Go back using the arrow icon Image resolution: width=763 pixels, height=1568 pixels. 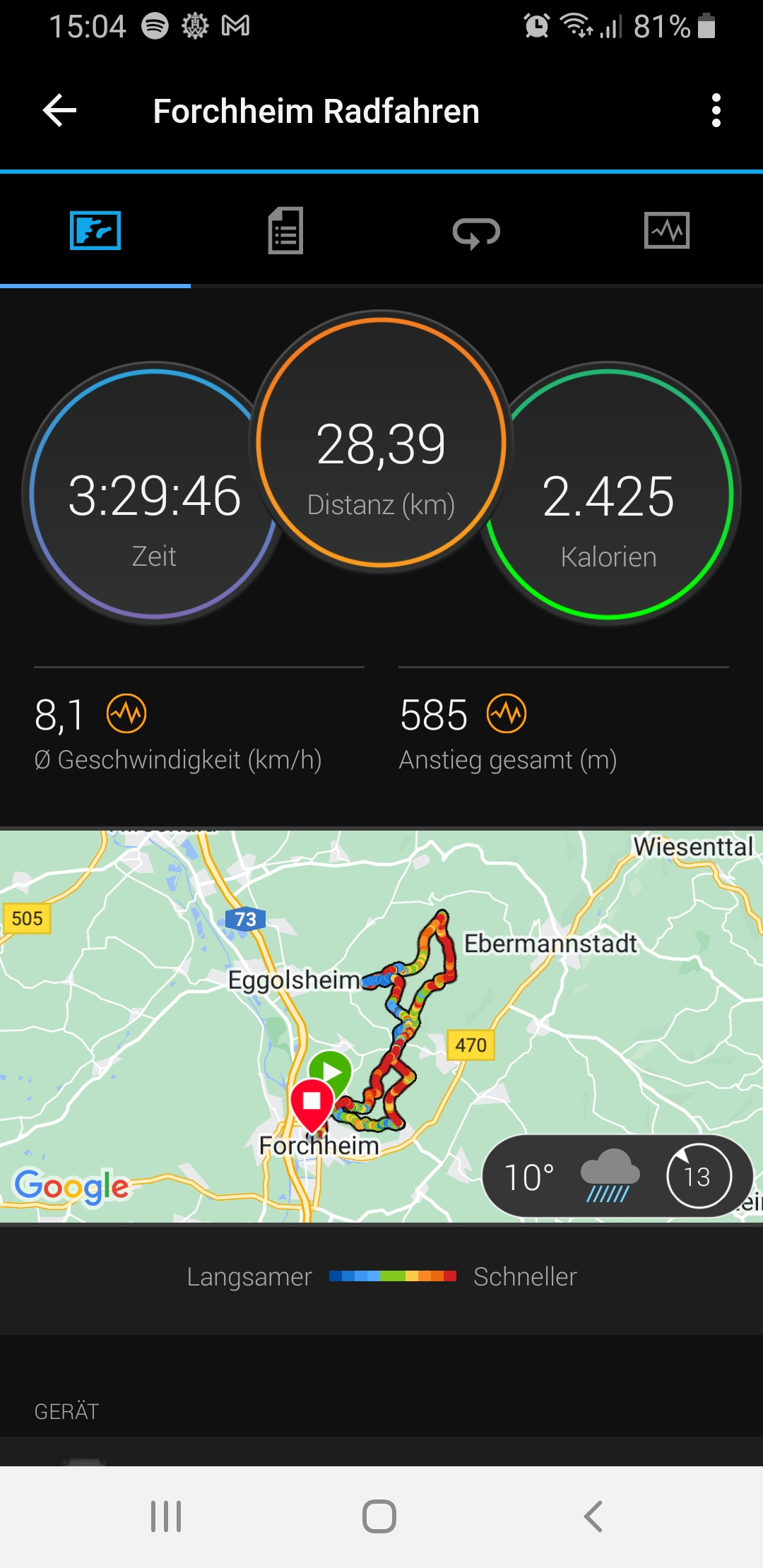[x=60, y=111]
